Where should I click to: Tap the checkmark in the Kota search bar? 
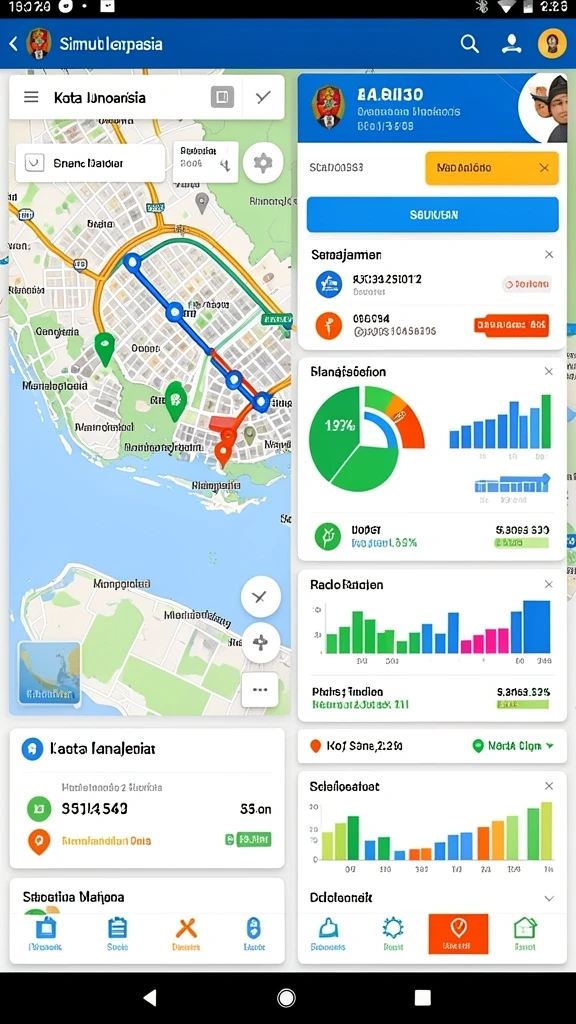[x=263, y=97]
